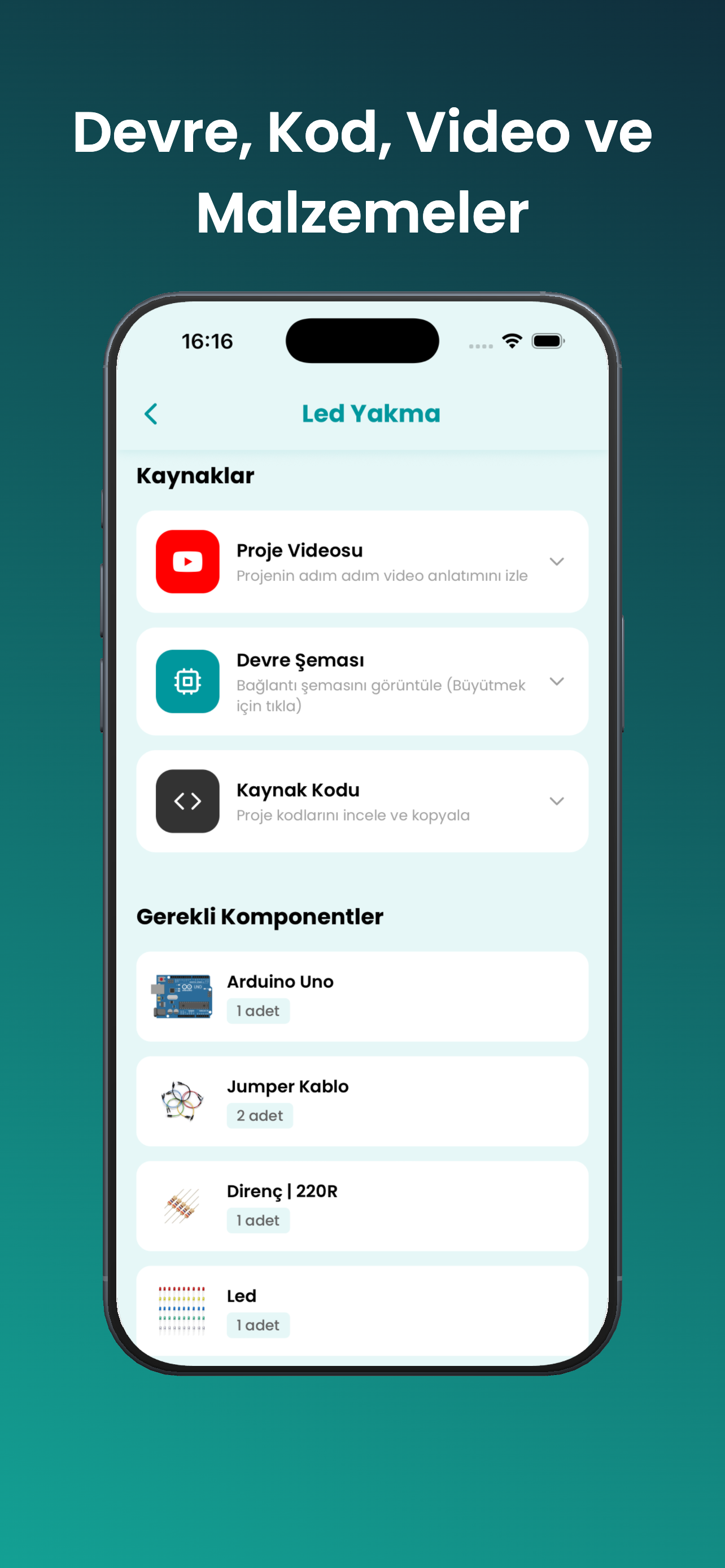725x1568 pixels.
Task: Tap the back arrow in the header
Action: pos(151,413)
